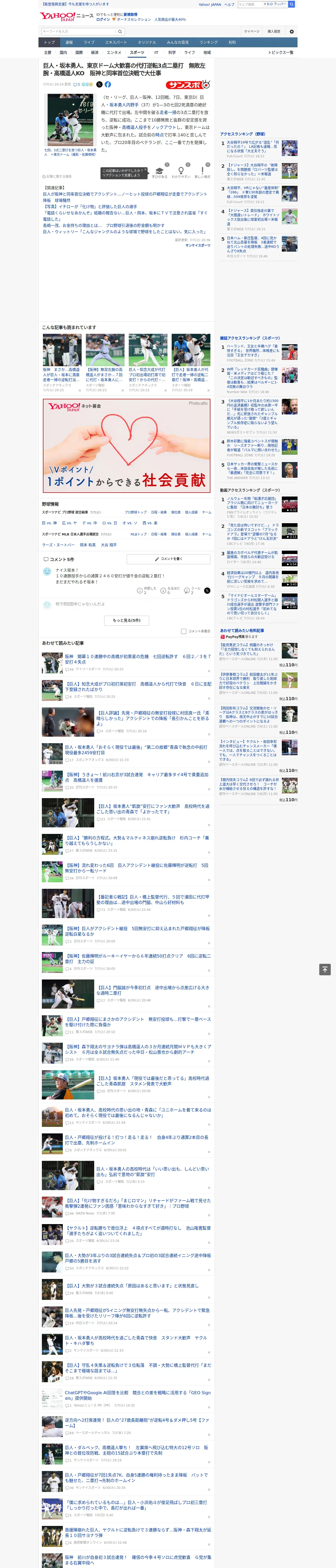Tap the ログイン link
Screen dimensions: 336x1568
[103, 20]
